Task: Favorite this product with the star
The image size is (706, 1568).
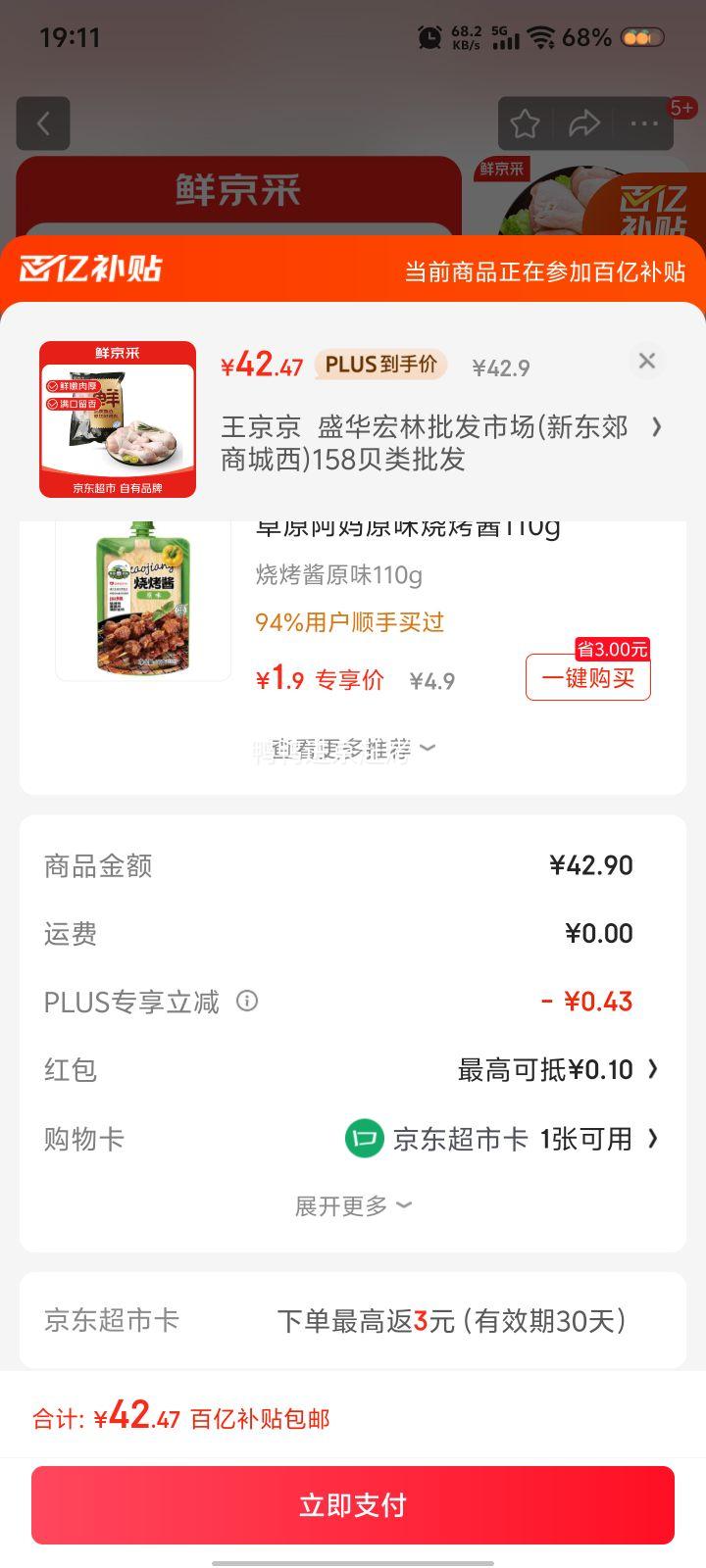Action: 525,123
